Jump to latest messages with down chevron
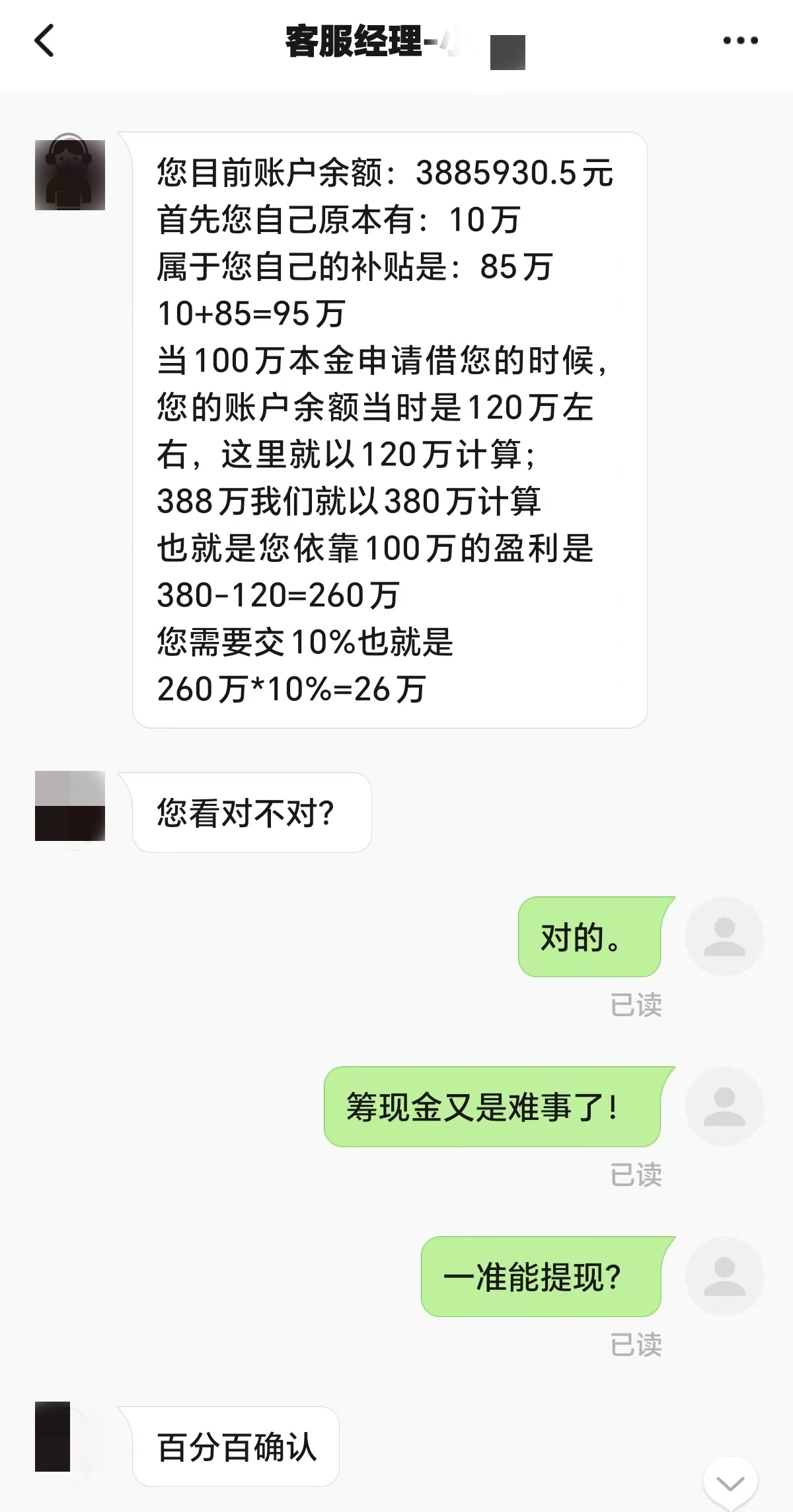 (x=730, y=1484)
